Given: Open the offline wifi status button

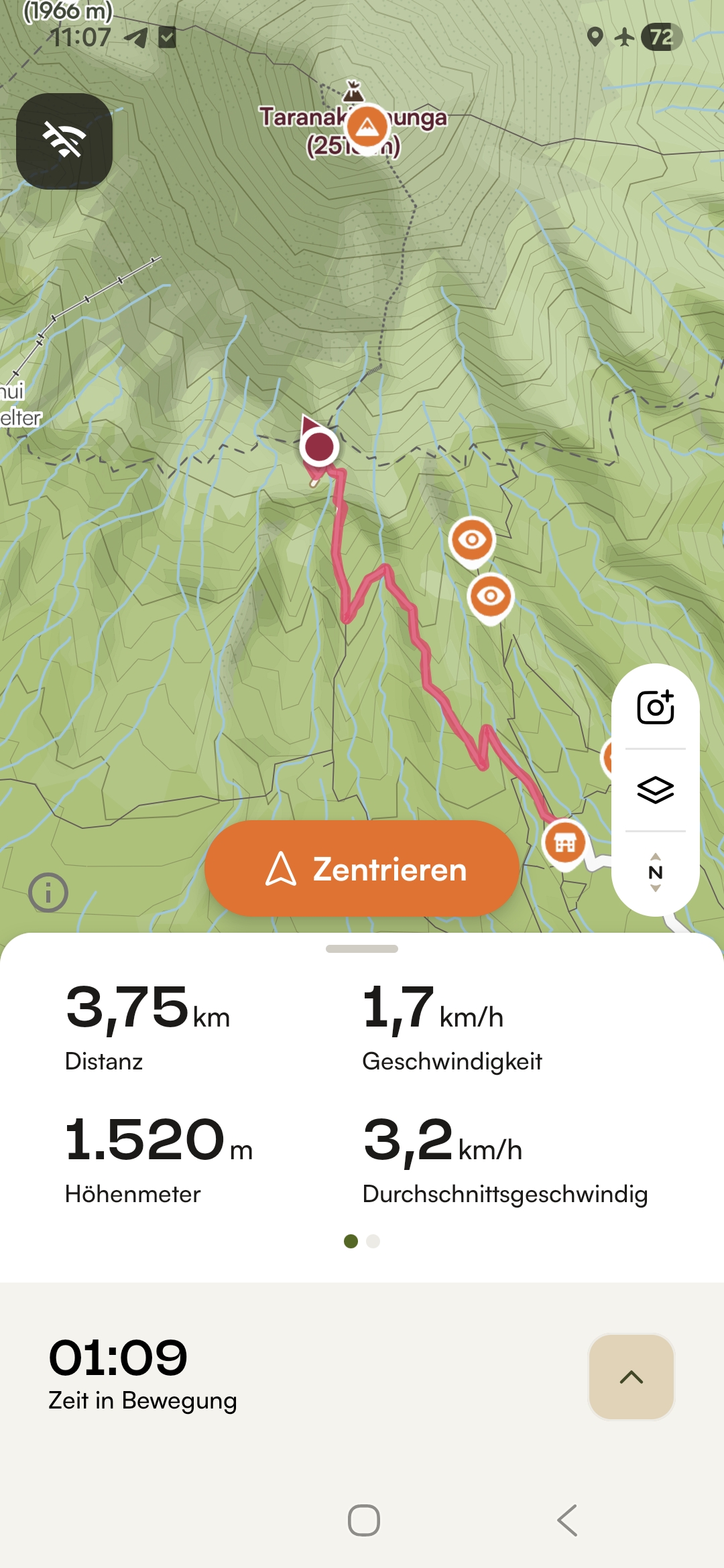Looking at the screenshot, I should 64,141.
